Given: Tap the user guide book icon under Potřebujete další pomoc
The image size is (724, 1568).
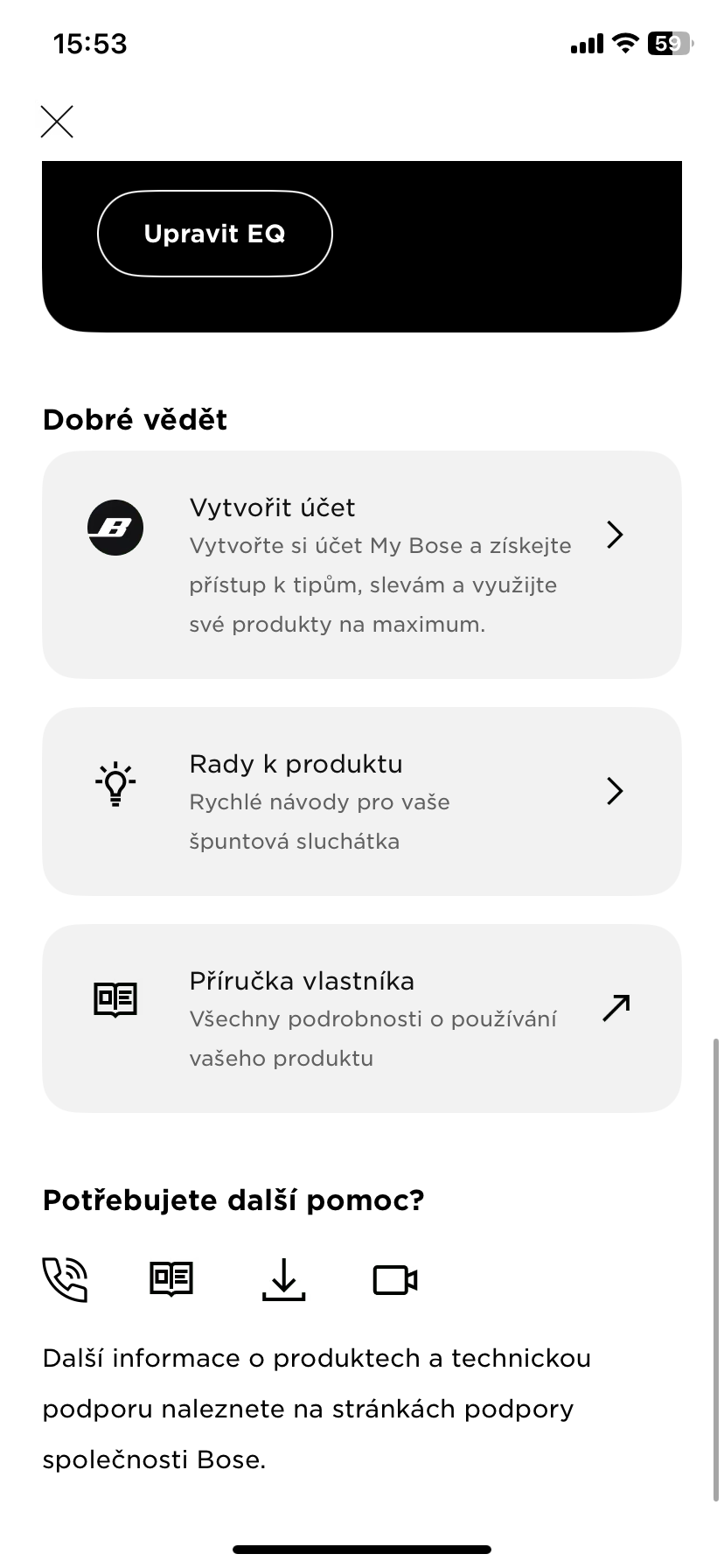Looking at the screenshot, I should 171,1279.
